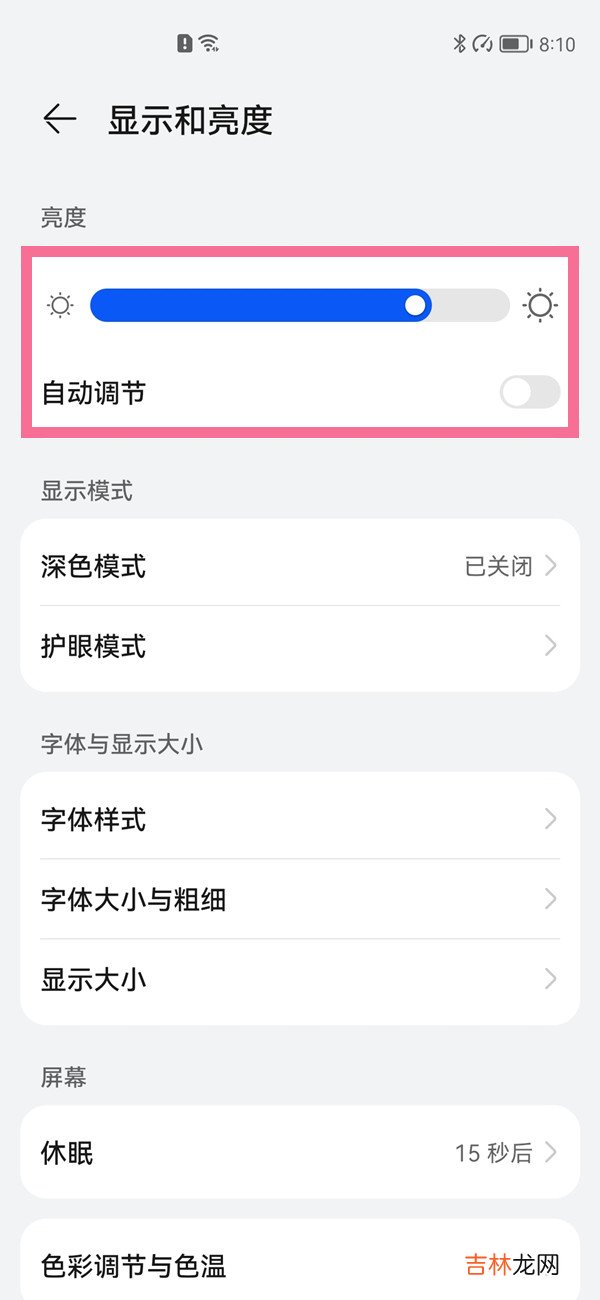Enable the 自动调节 switch

[529, 393]
